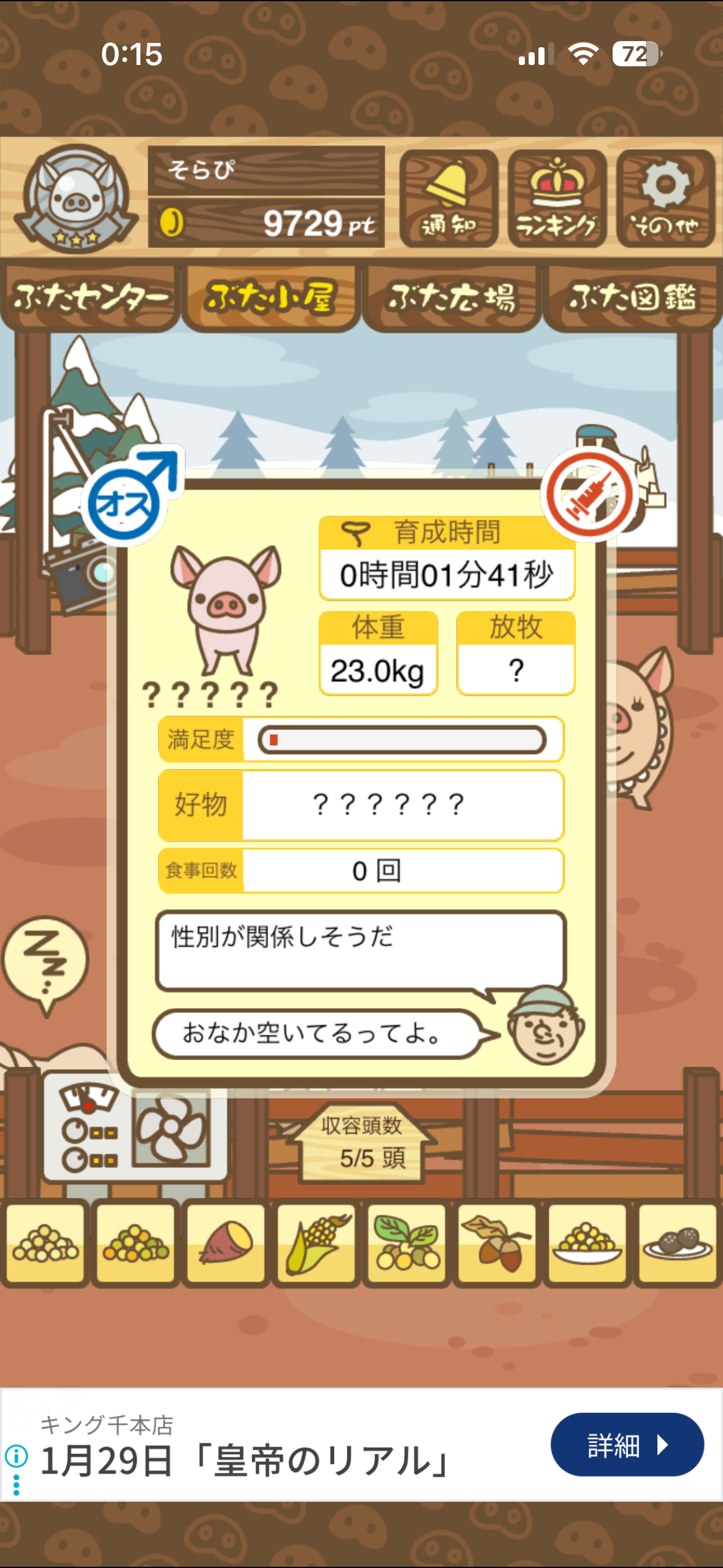Tap the ad info icon
The image size is (723, 1568).
coord(17,1455)
